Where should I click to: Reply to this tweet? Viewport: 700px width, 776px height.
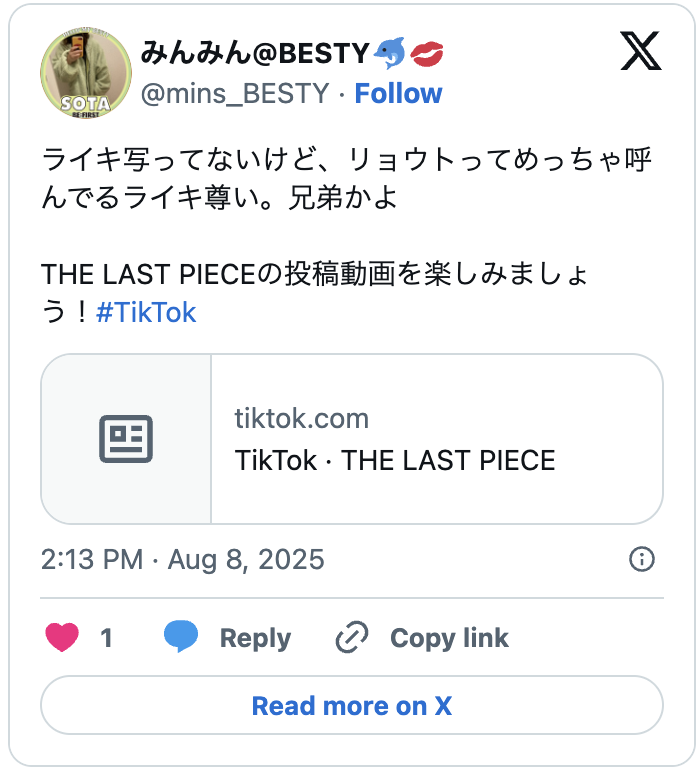228,638
